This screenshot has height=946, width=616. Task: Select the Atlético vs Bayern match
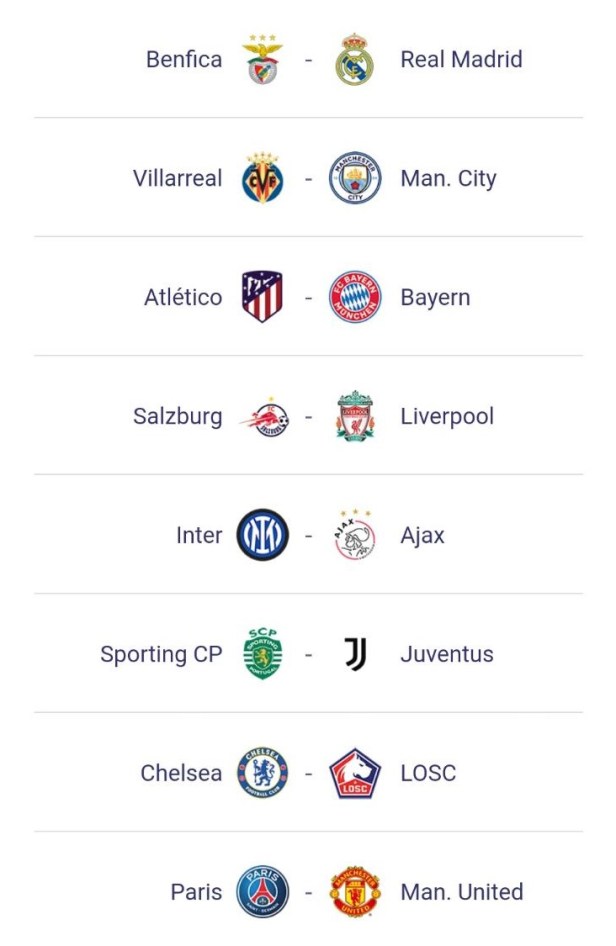(308, 298)
